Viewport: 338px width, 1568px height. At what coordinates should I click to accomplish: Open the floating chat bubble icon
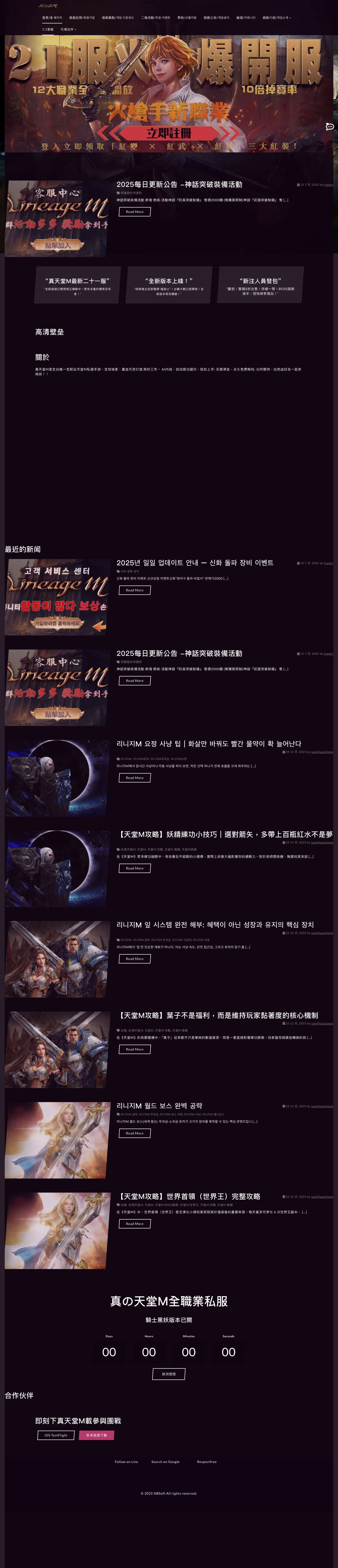point(330,127)
